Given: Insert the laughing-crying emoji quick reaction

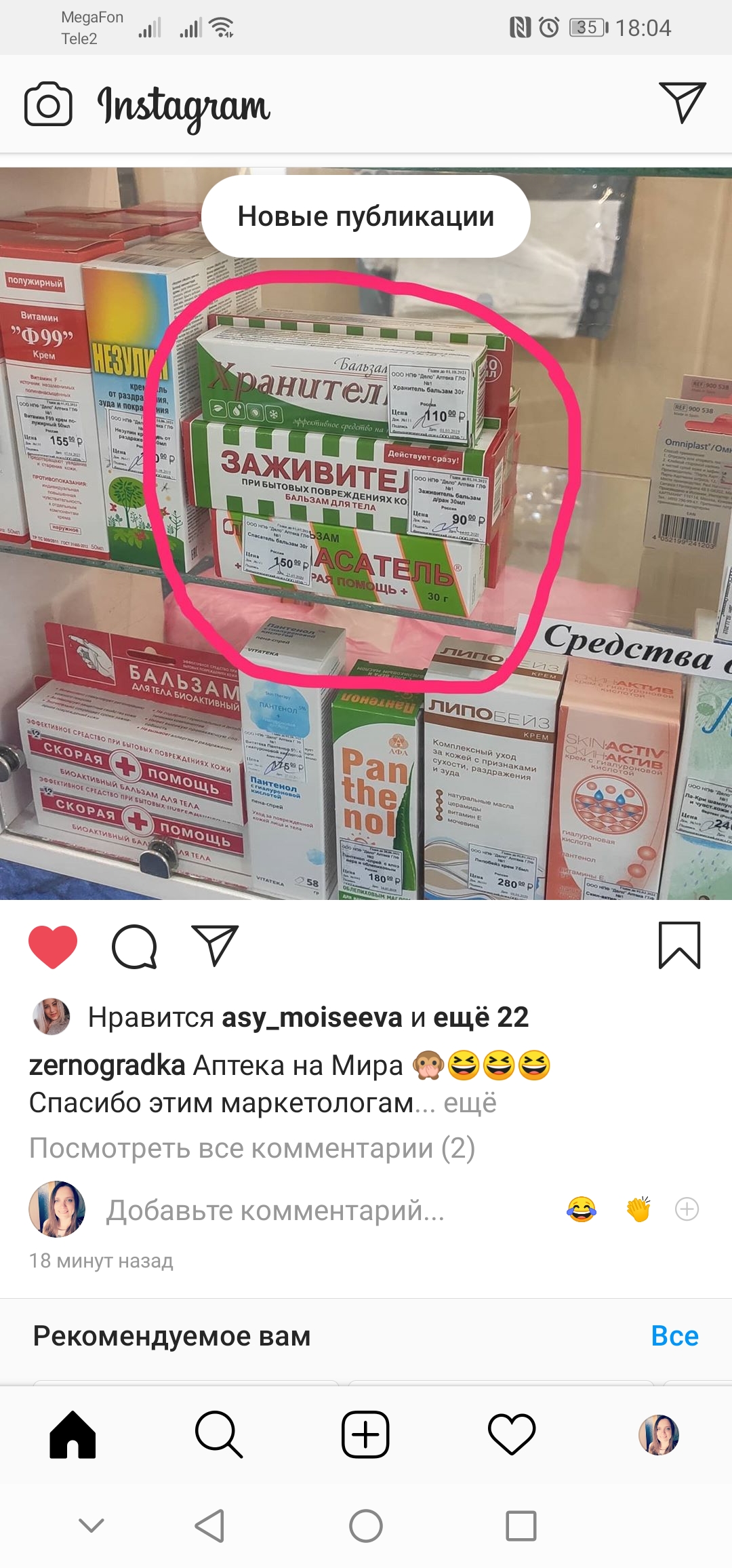Looking at the screenshot, I should [581, 1209].
